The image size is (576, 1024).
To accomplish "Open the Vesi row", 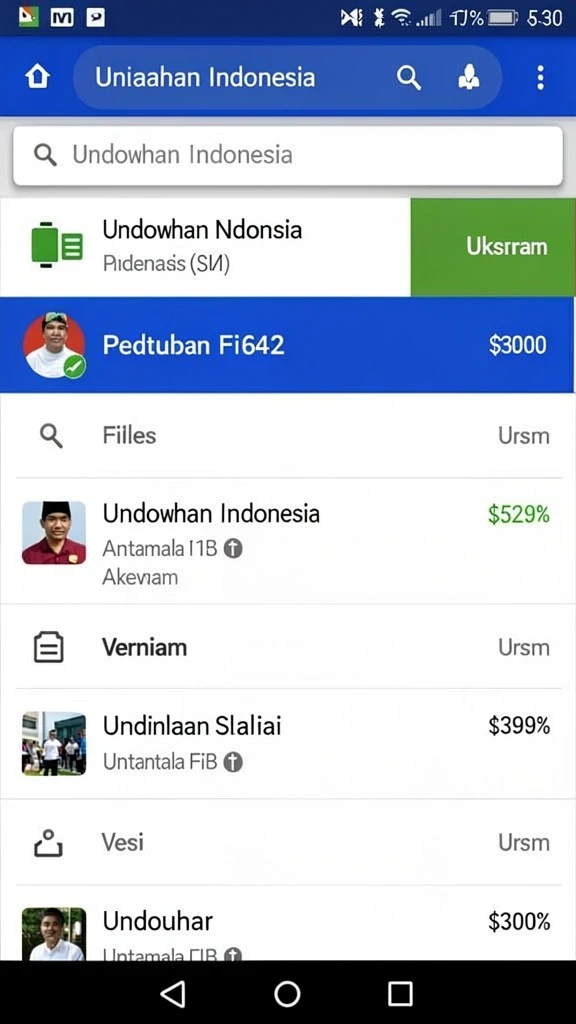I will (288, 842).
